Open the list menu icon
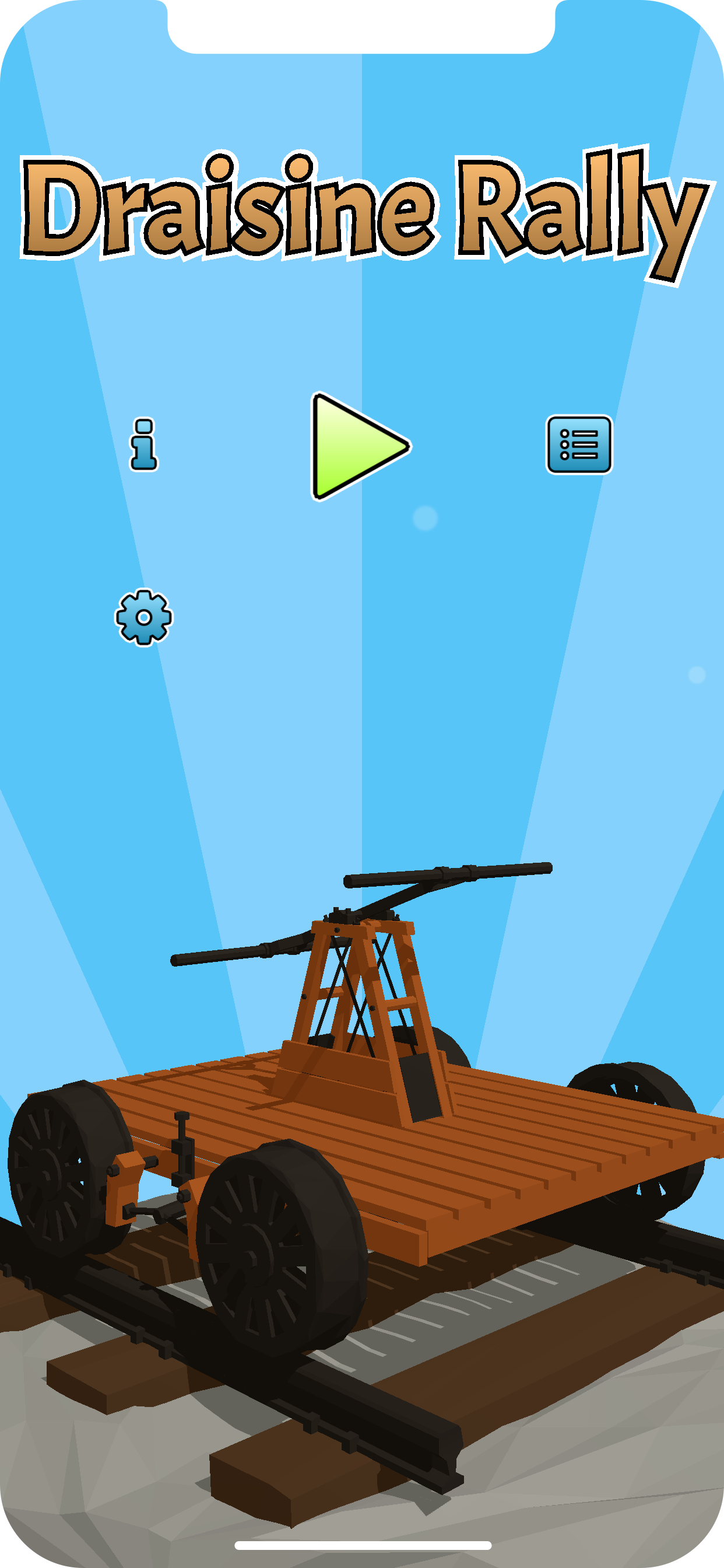This screenshot has width=724, height=1568. (579, 445)
